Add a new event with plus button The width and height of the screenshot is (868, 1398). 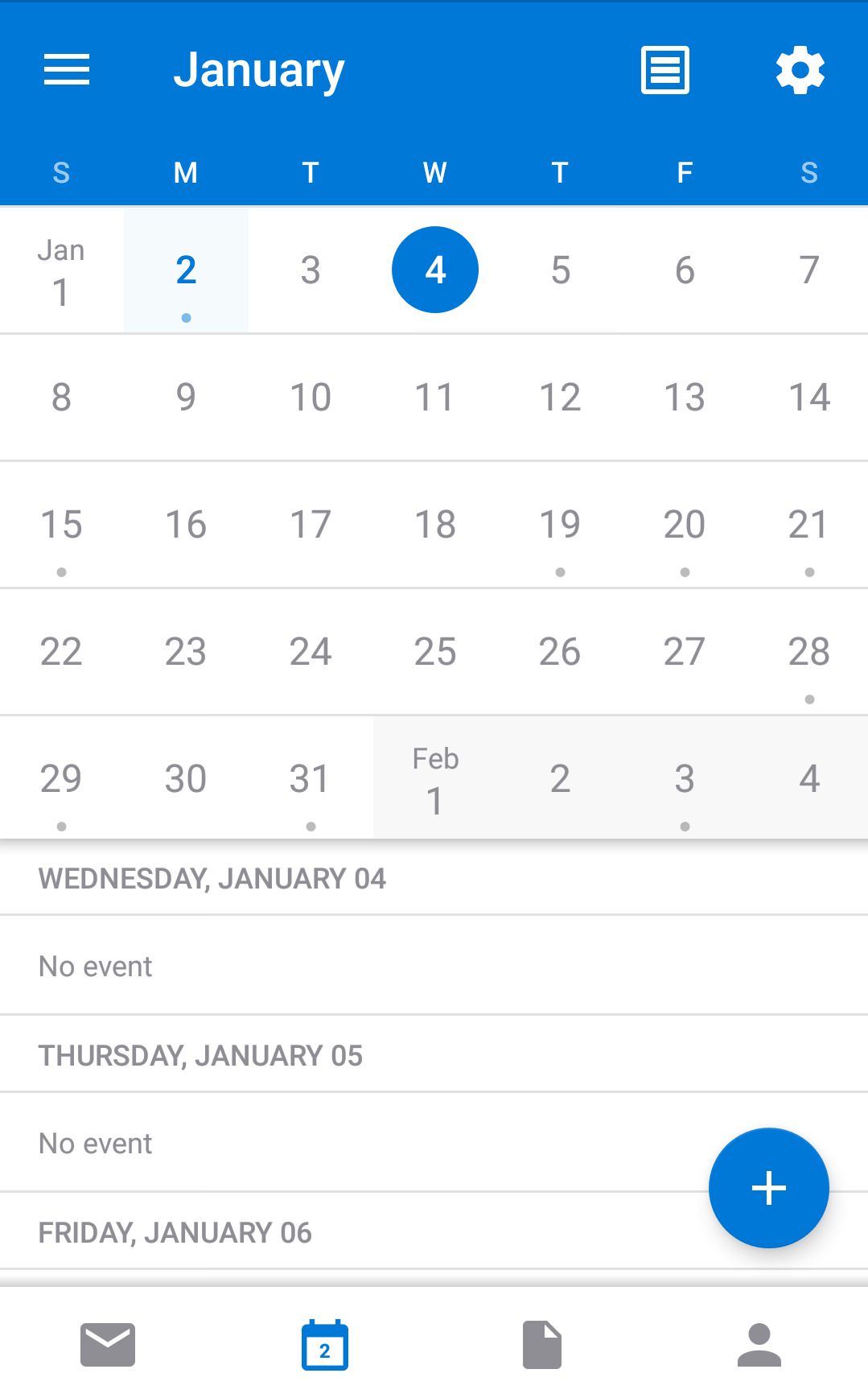(x=768, y=1188)
